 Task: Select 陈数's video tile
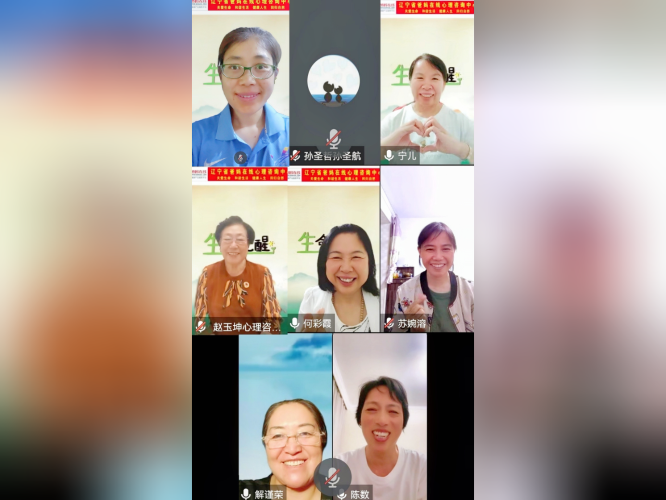pyautogui.click(x=382, y=410)
